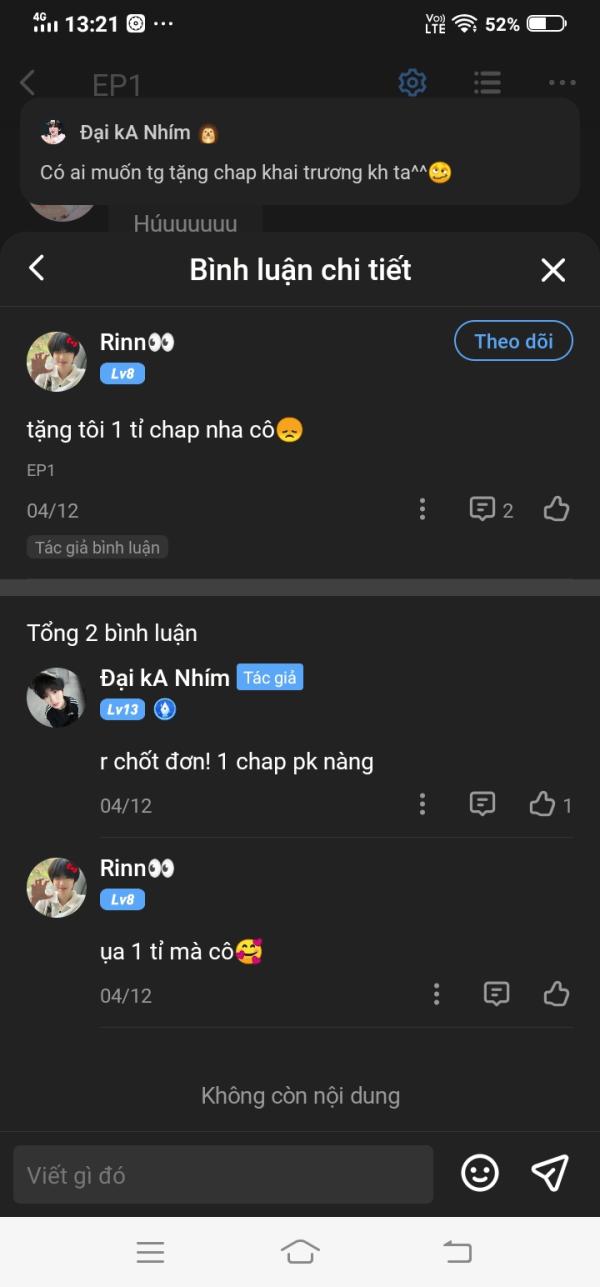Viewport: 600px width, 1287px height.
Task: Reply to Rinn's ụa 1 tỉ comment
Action: [496, 994]
